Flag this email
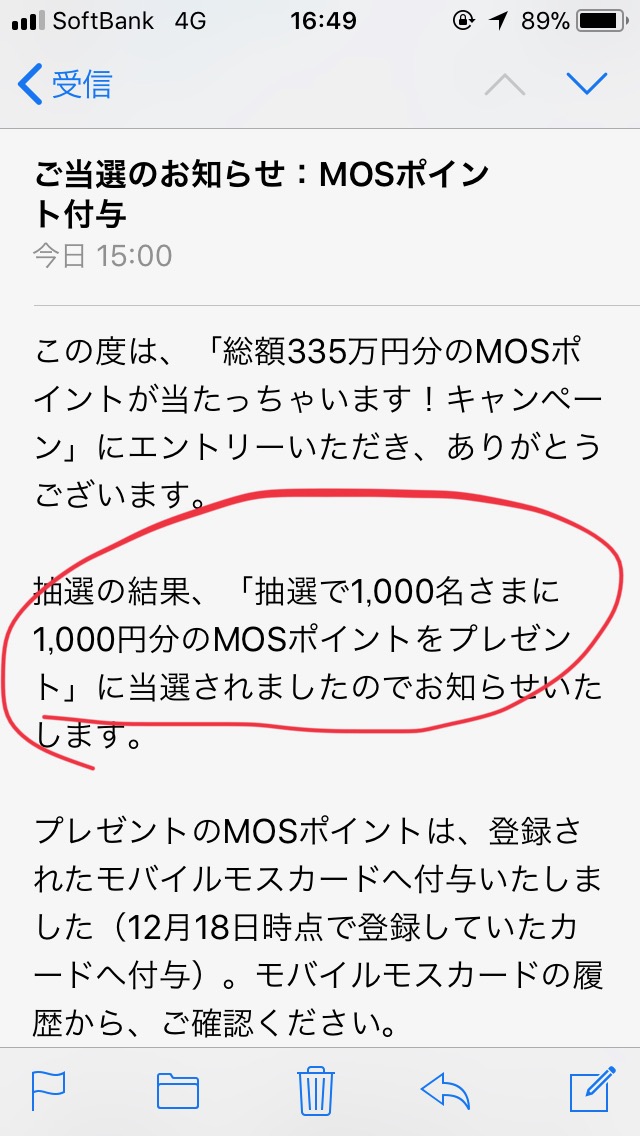 pyautogui.click(x=47, y=1089)
